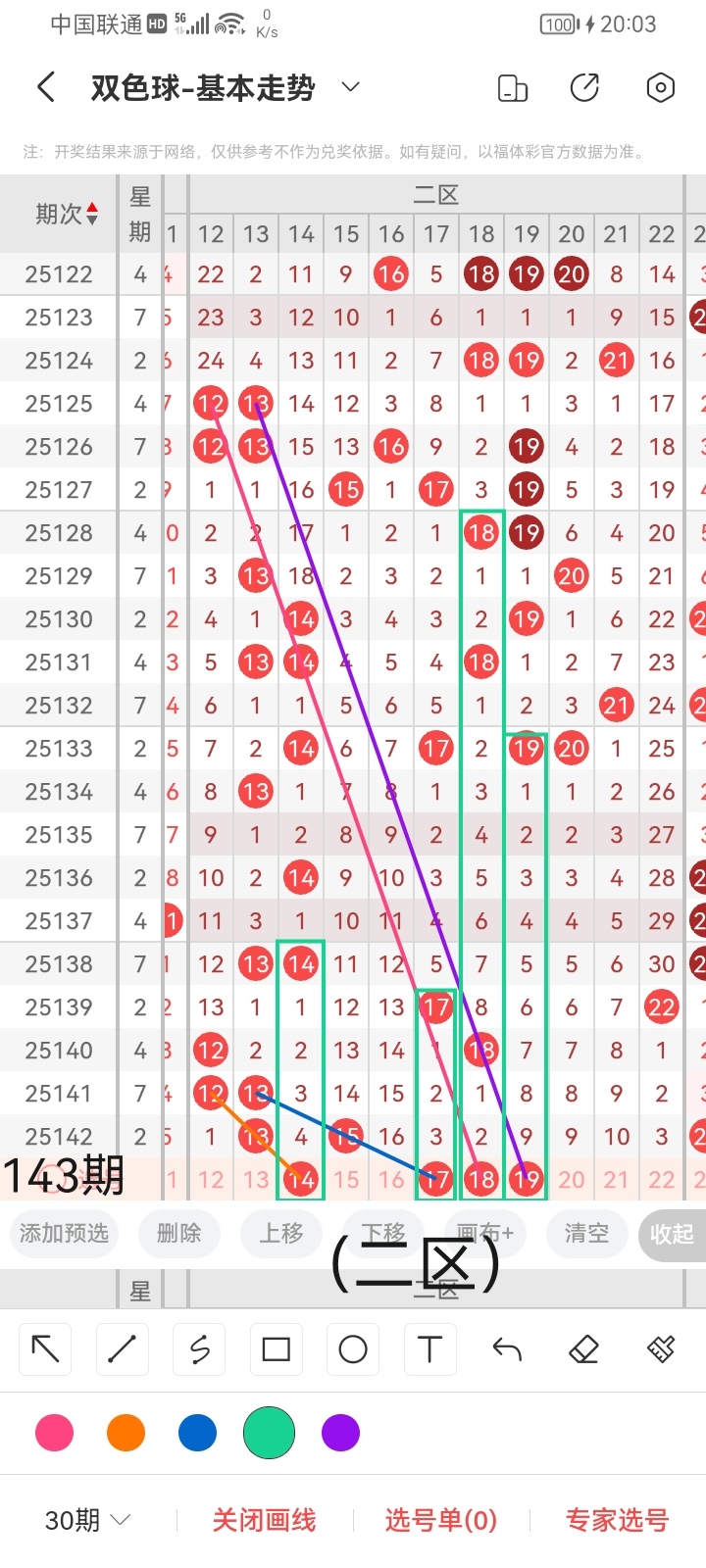Tap 关闭画线 to turn off drawing
The width and height of the screenshot is (706, 1568).
[264, 1520]
